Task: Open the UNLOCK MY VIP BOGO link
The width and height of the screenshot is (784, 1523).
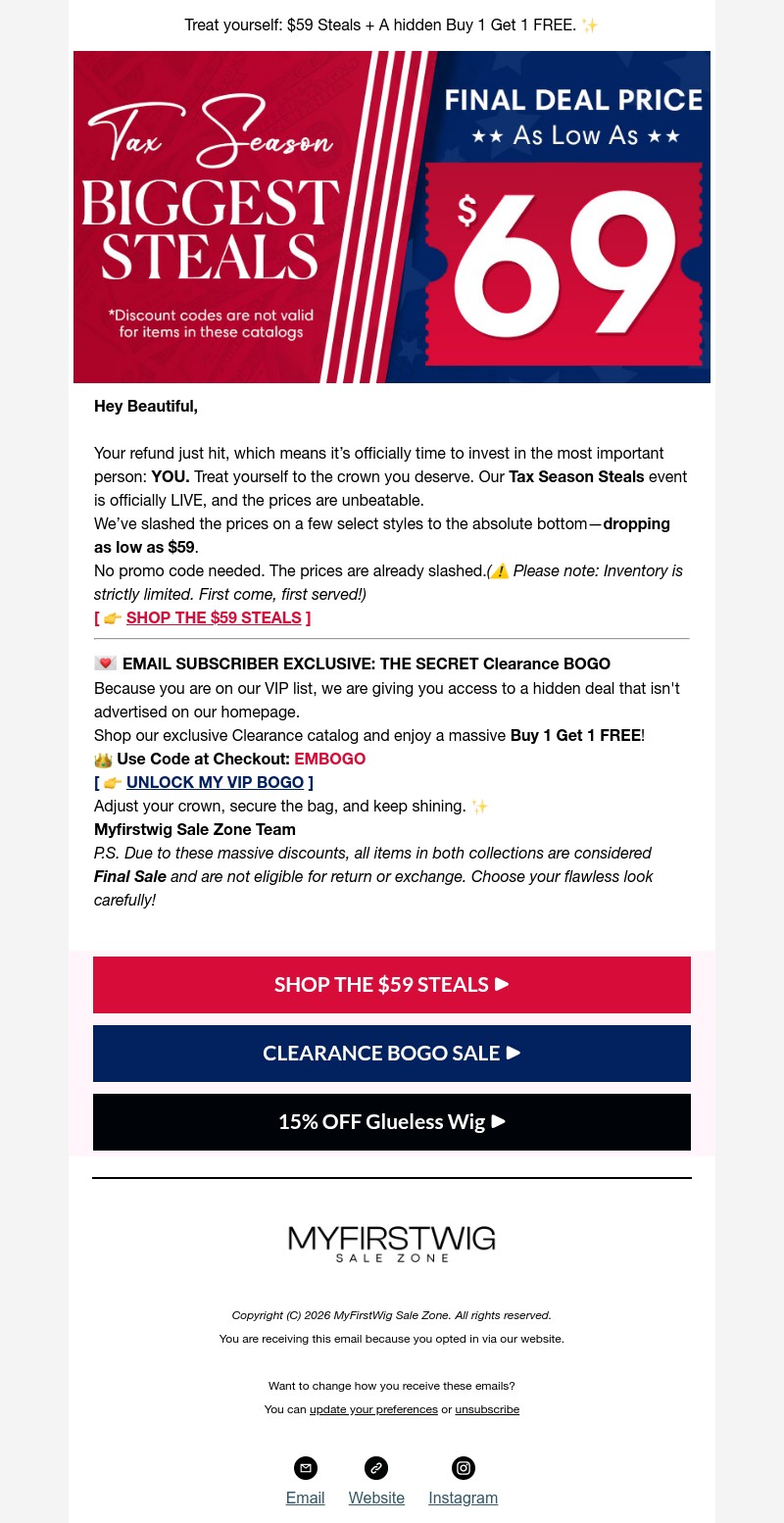Action: (218, 782)
